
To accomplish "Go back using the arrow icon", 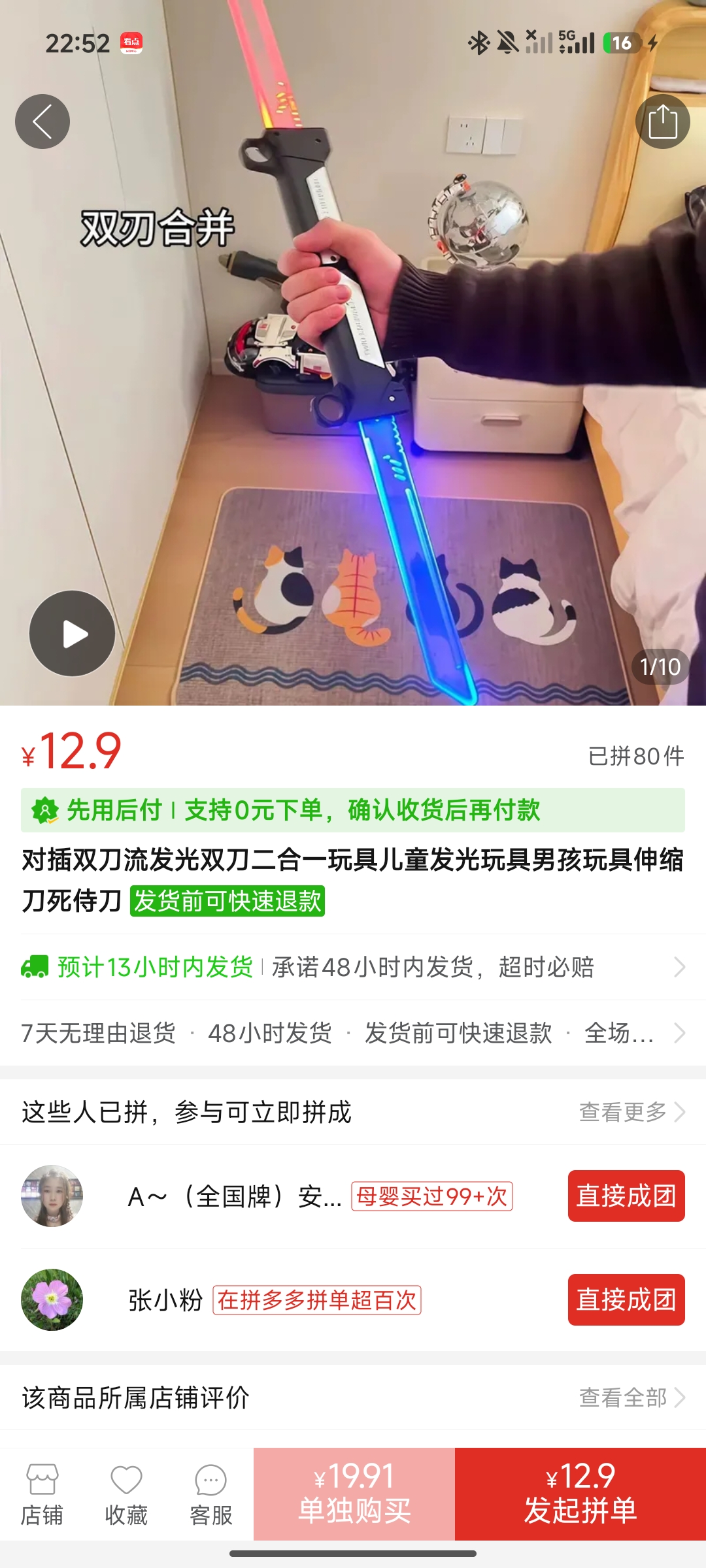I will click(x=42, y=122).
